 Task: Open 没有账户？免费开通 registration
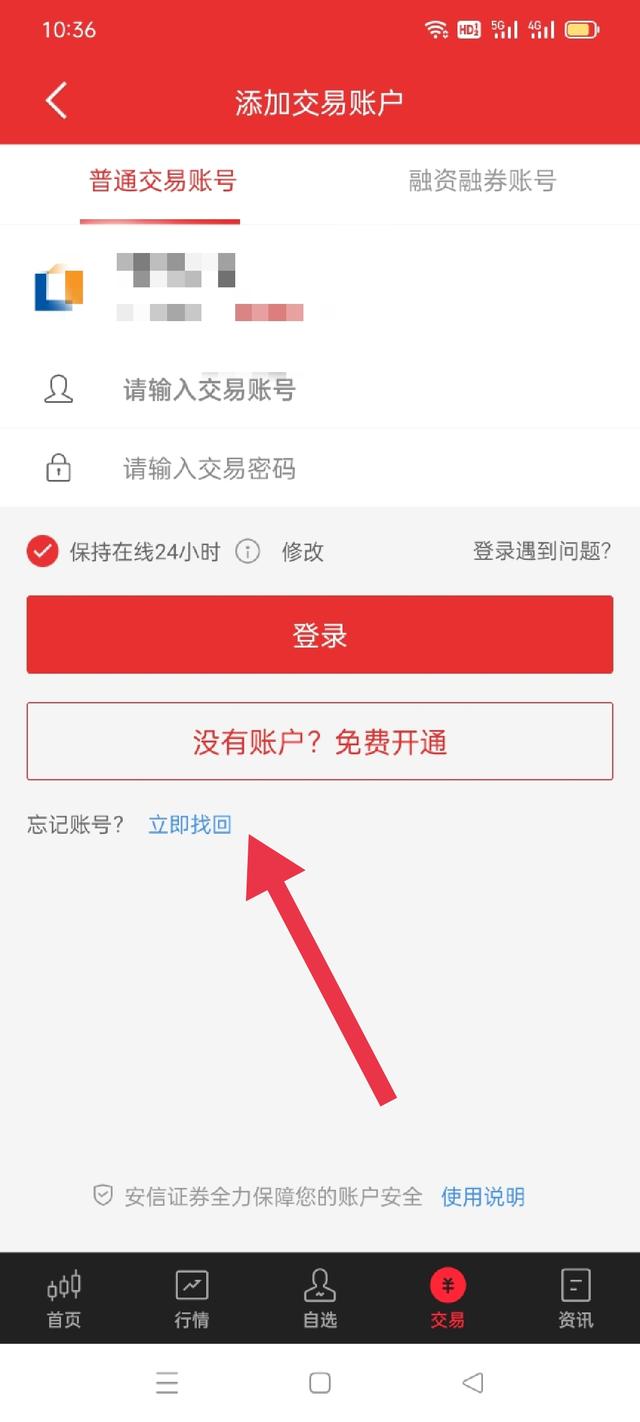(x=319, y=742)
